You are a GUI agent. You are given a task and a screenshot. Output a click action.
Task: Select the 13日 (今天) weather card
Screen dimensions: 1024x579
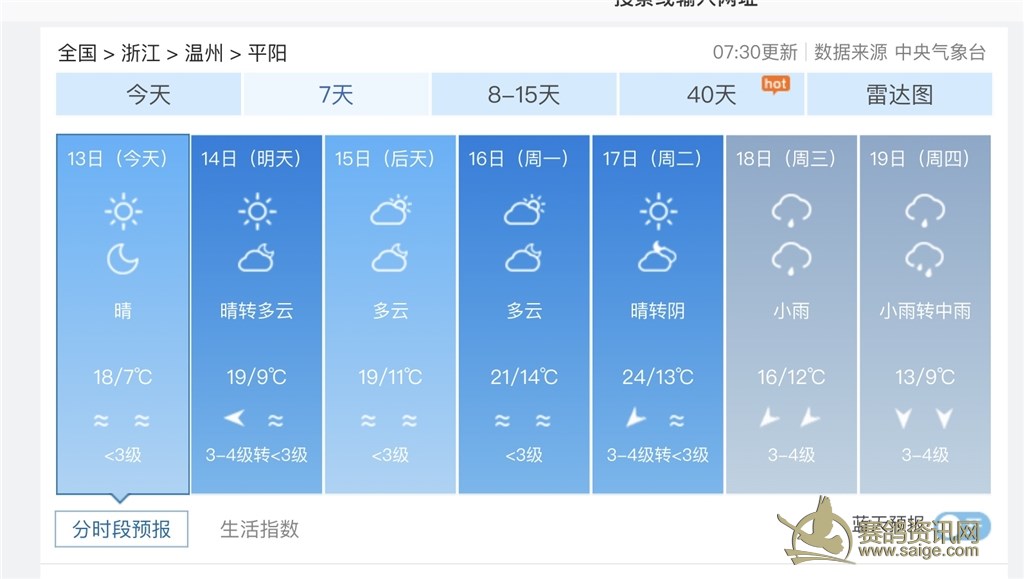point(122,314)
